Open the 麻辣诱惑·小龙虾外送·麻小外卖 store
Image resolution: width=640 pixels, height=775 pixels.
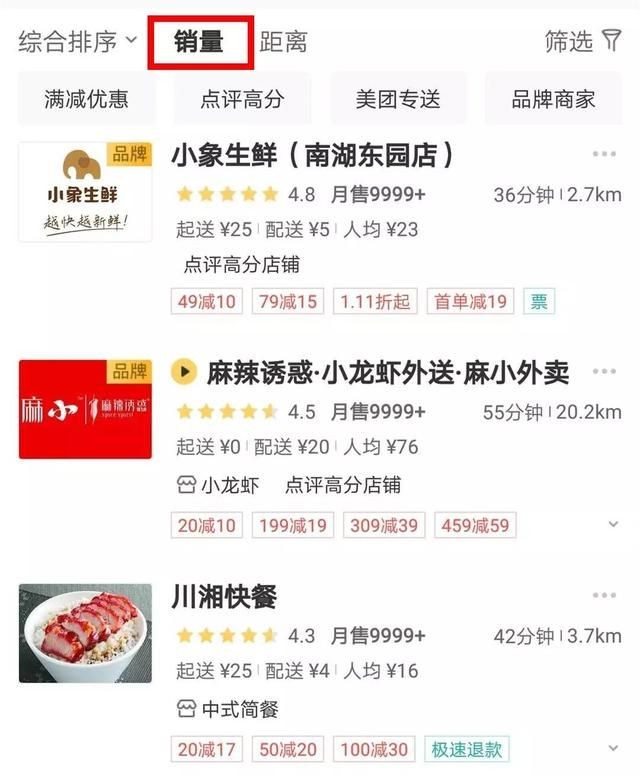click(387, 373)
